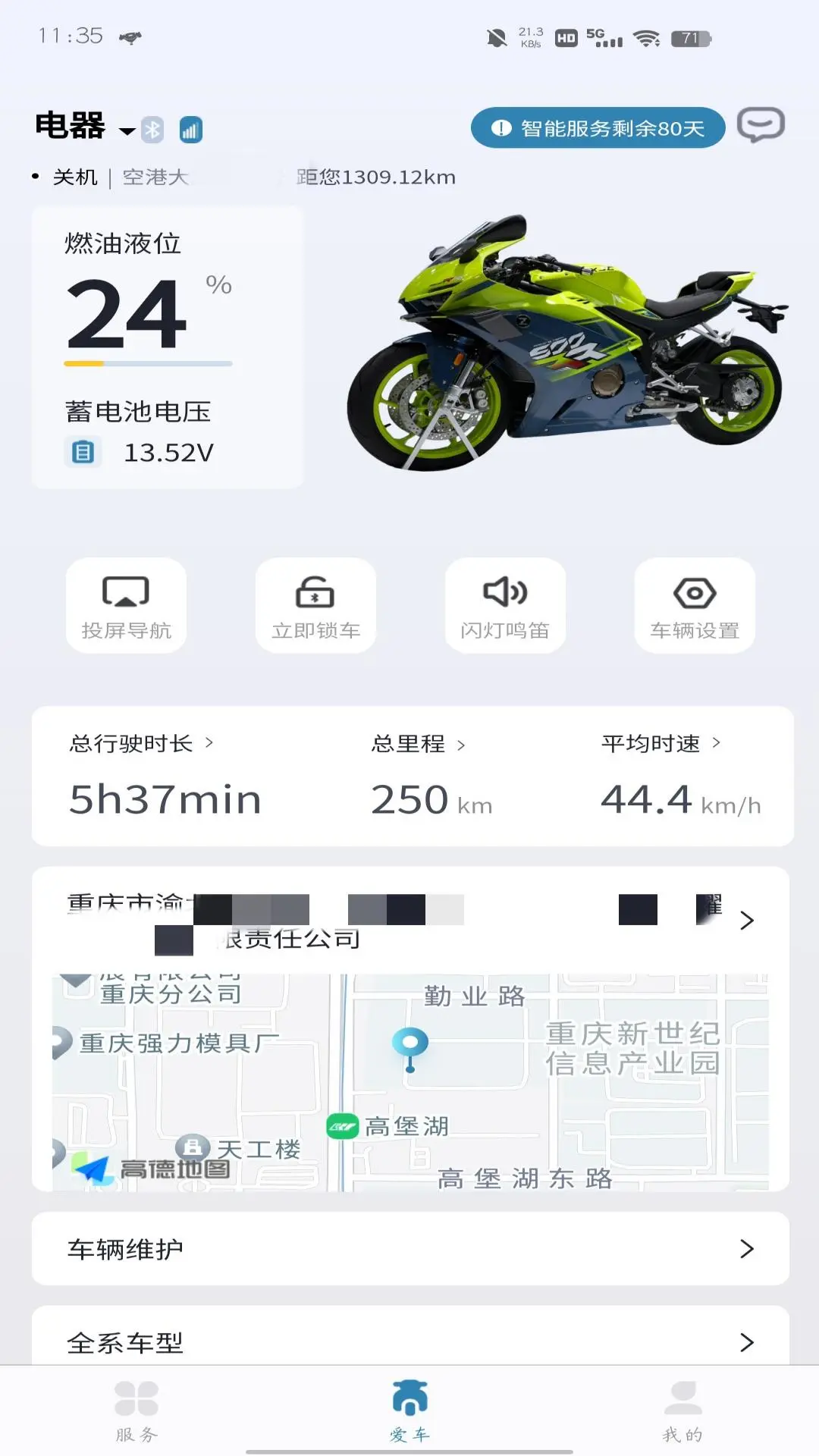Toggle the vehicle power state labeled 关机

coord(73,176)
